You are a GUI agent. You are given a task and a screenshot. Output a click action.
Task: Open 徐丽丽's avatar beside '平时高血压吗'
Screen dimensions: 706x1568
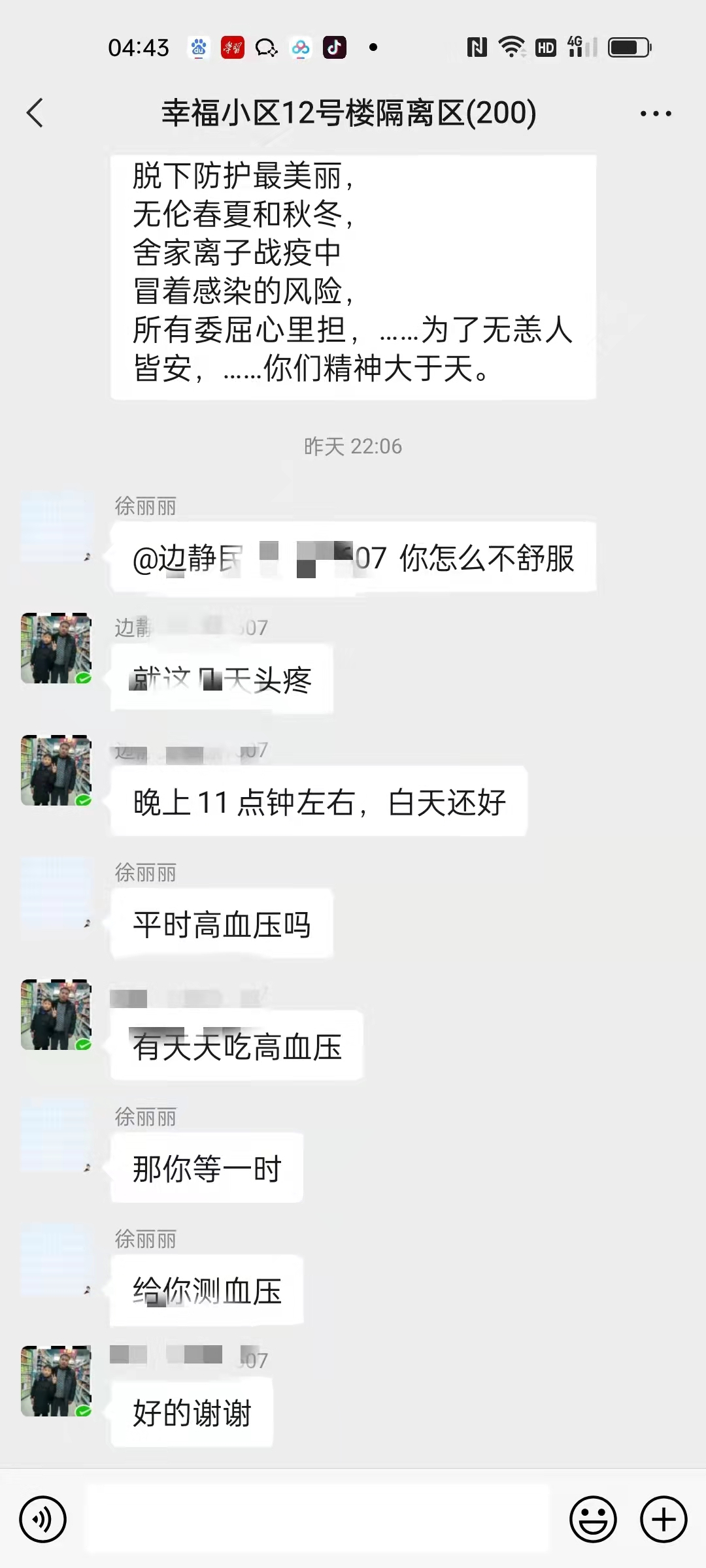click(56, 893)
